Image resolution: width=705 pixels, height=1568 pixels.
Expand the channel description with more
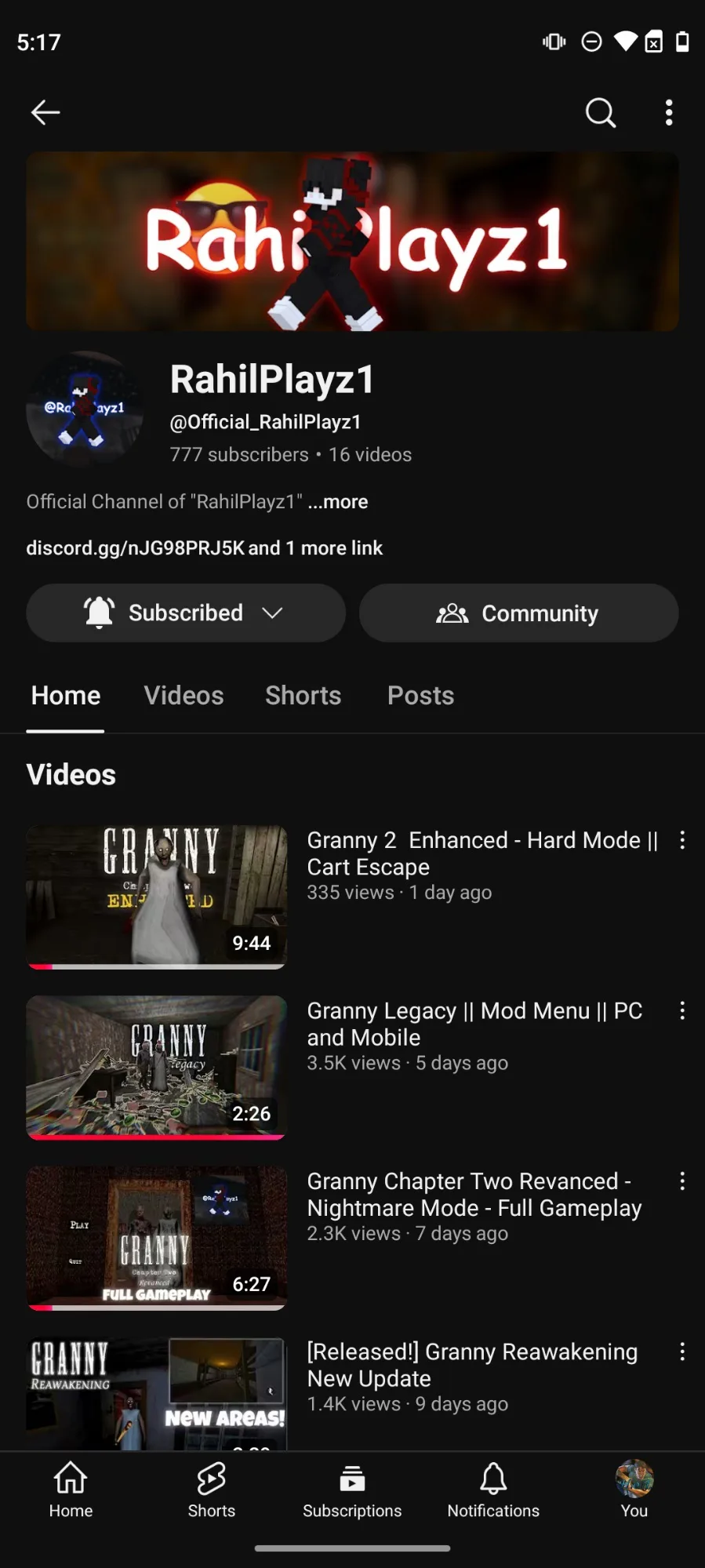pos(338,502)
